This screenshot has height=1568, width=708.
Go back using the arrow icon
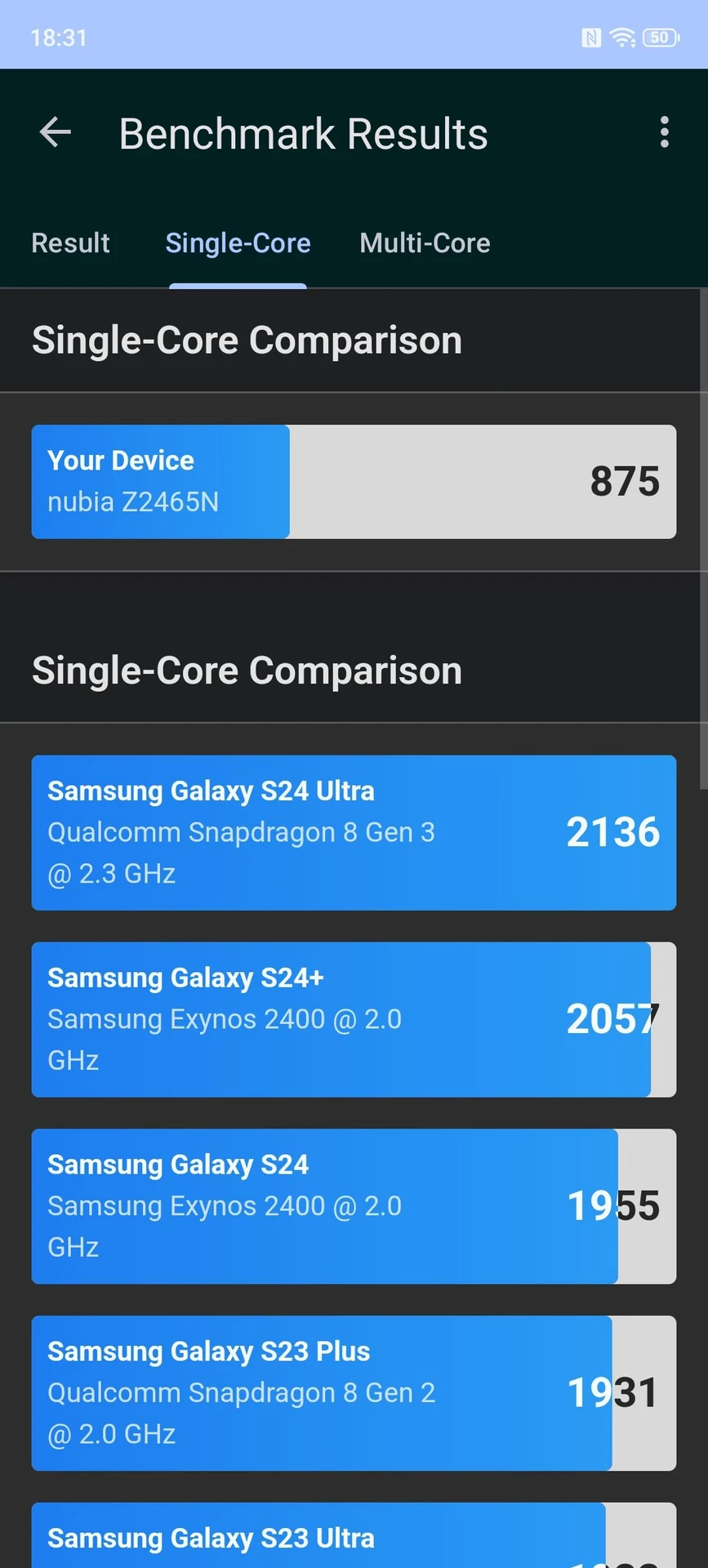point(56,132)
